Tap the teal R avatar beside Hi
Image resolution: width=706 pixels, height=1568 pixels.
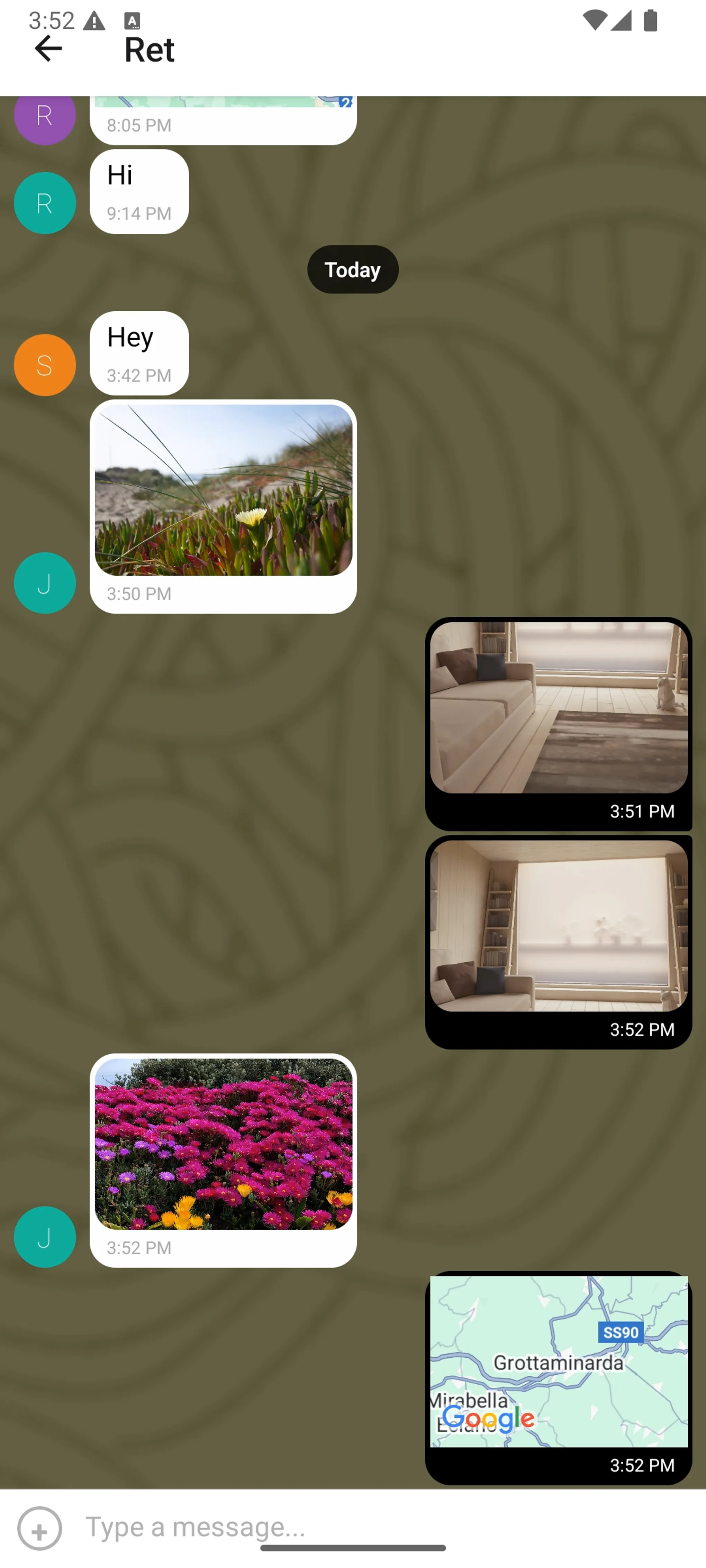(x=44, y=203)
